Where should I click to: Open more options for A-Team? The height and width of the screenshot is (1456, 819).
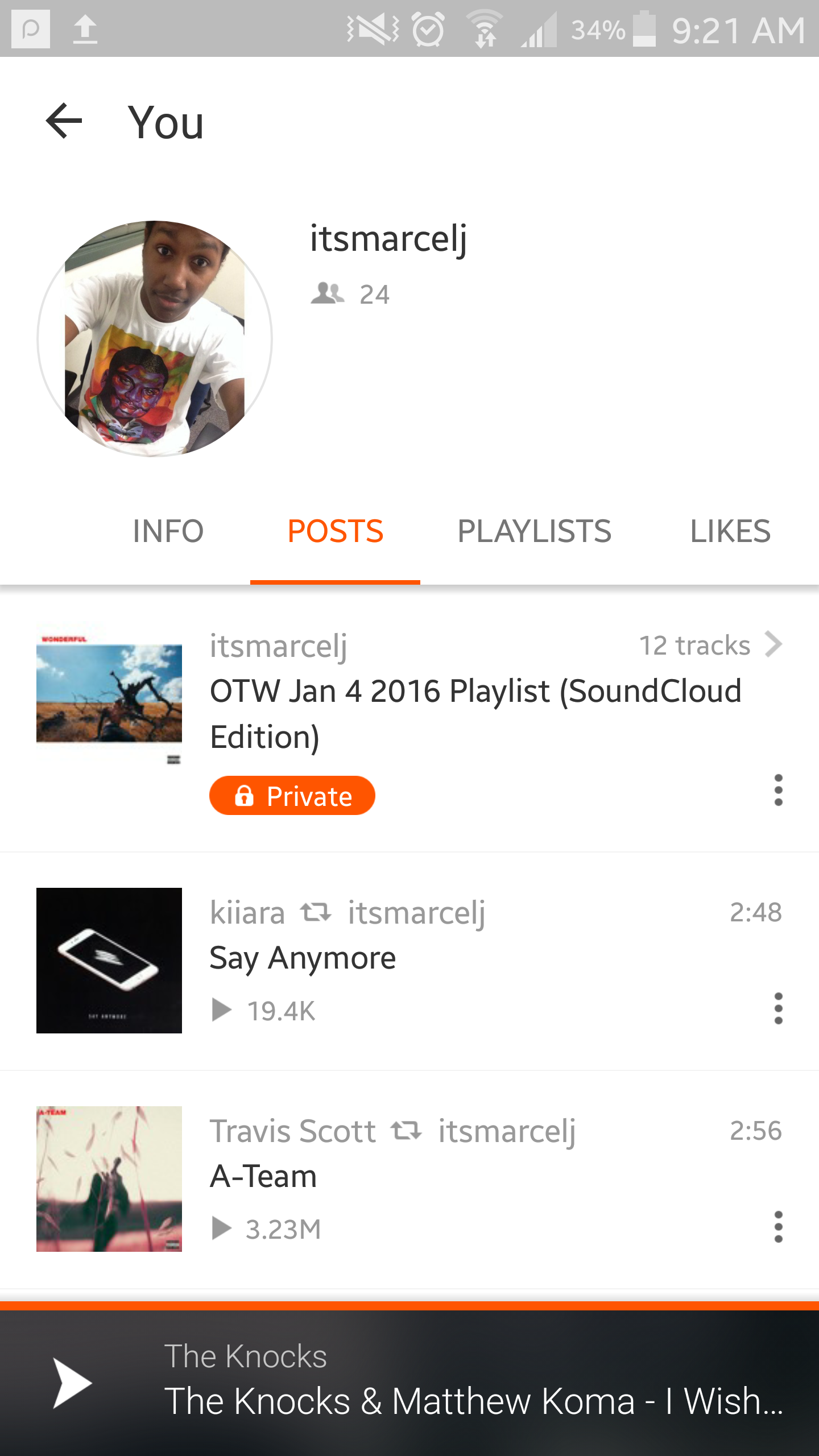coord(778,1227)
